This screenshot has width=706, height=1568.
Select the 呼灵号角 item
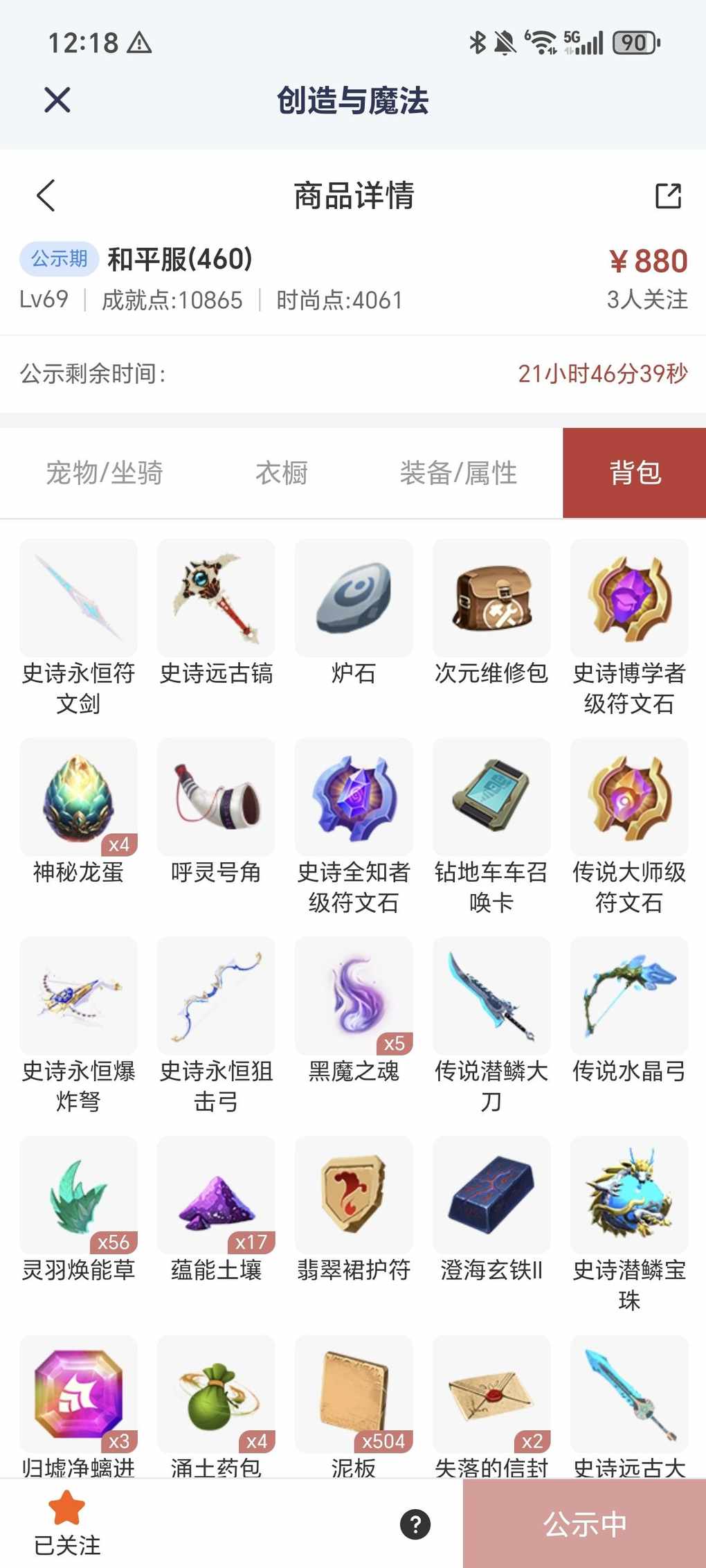[x=216, y=797]
